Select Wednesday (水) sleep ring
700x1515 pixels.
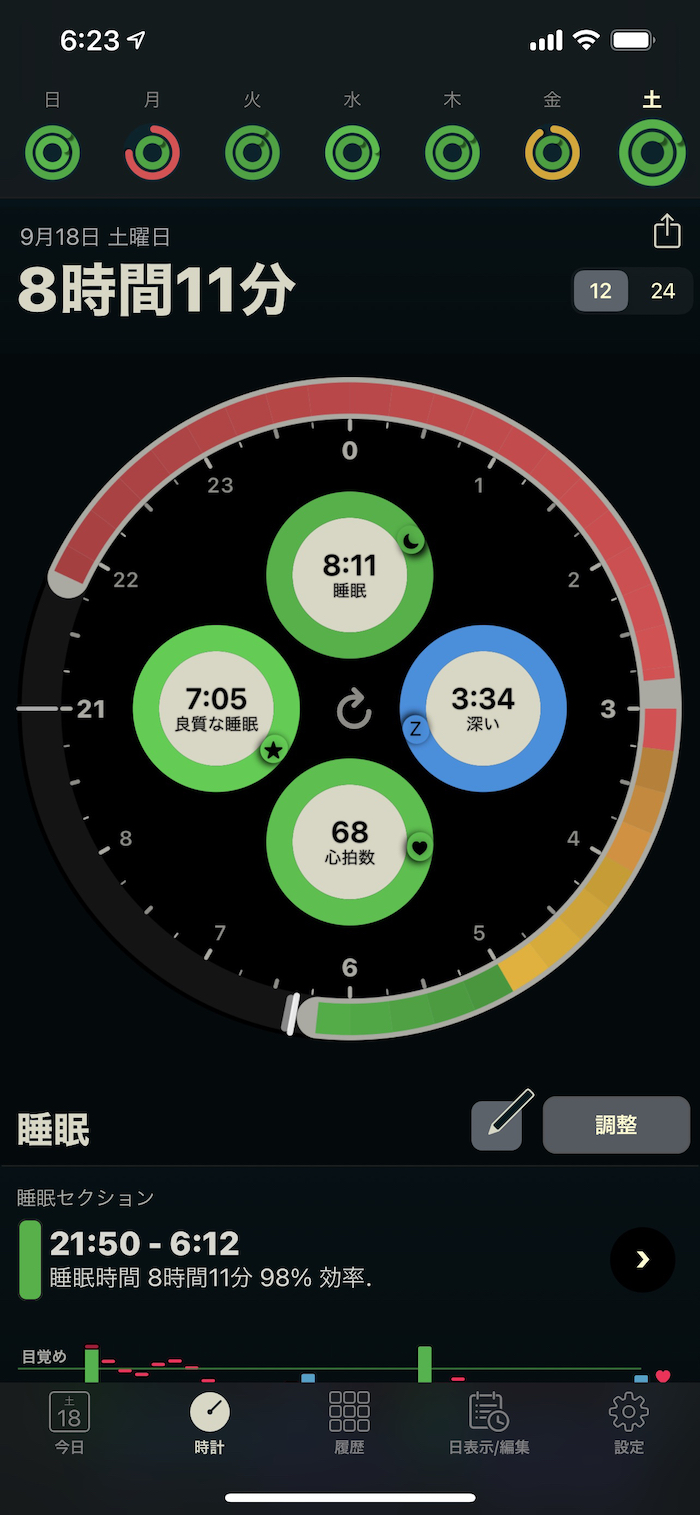point(352,153)
